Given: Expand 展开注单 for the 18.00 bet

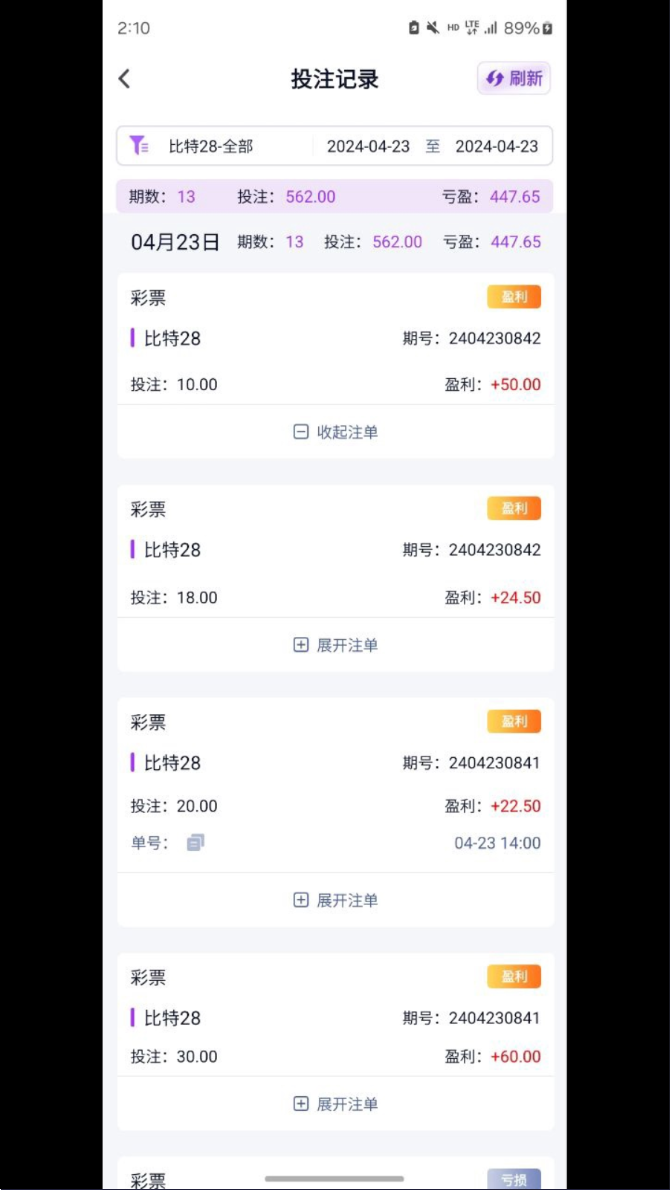Looking at the screenshot, I should click(x=335, y=645).
